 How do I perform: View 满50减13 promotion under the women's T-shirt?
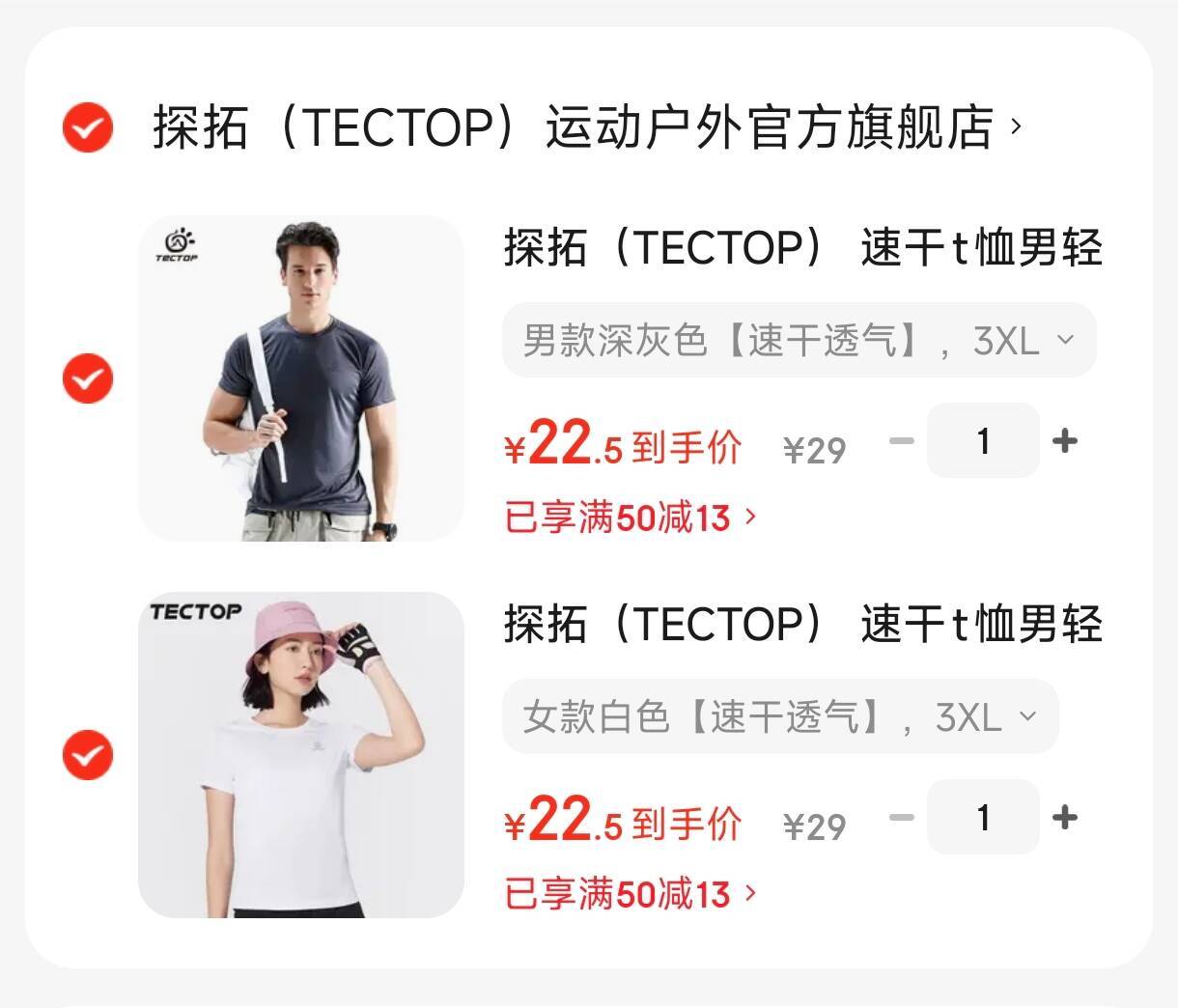coord(630,895)
